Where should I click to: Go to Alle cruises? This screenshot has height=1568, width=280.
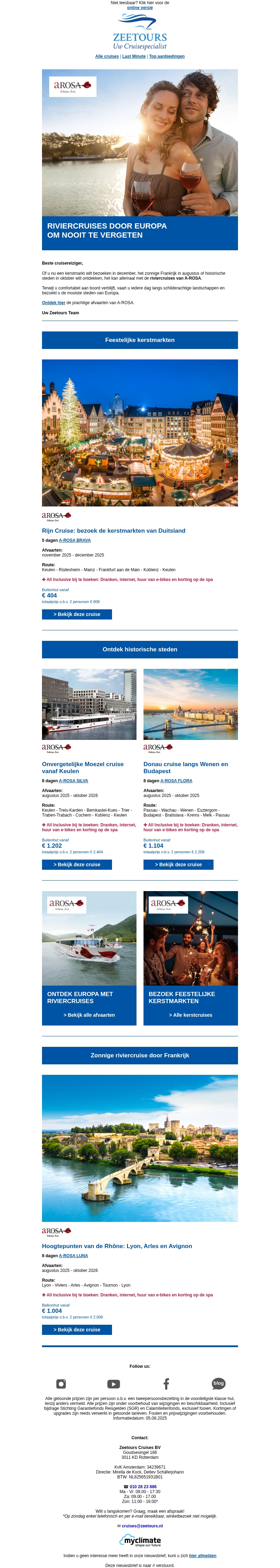(x=107, y=57)
